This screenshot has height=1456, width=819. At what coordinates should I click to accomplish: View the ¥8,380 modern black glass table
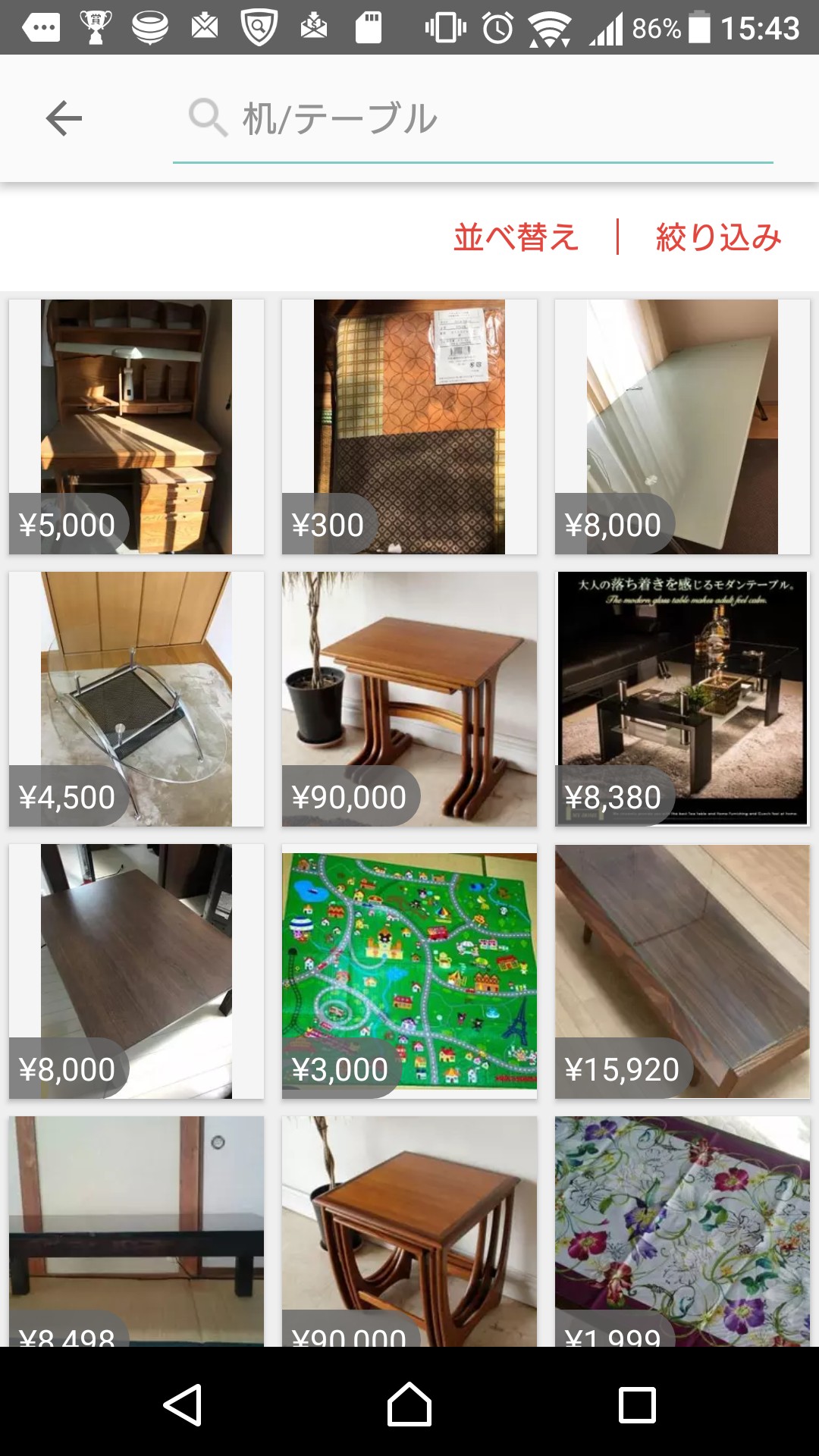682,698
